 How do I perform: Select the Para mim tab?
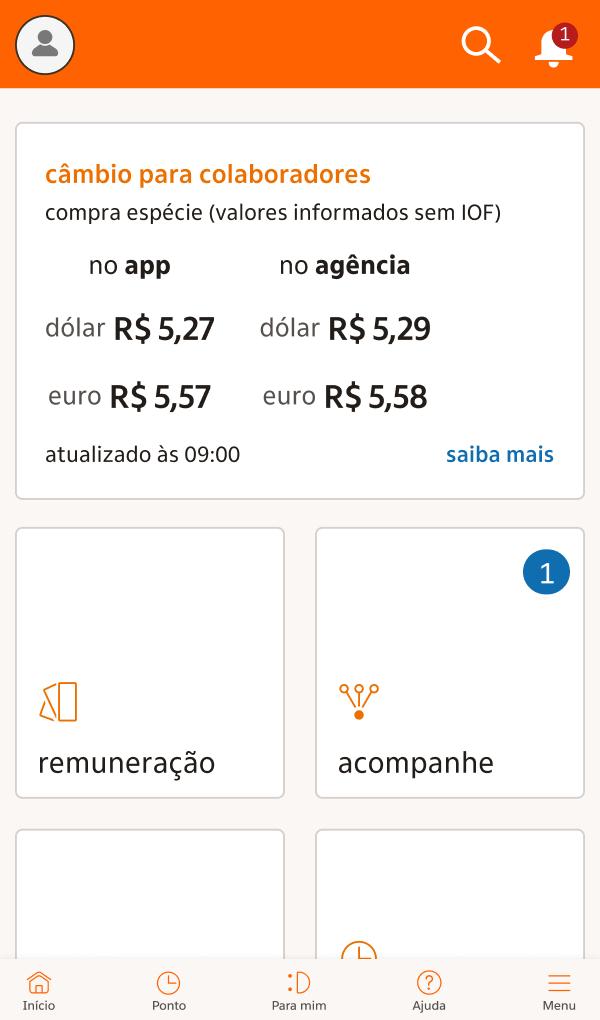tap(299, 991)
